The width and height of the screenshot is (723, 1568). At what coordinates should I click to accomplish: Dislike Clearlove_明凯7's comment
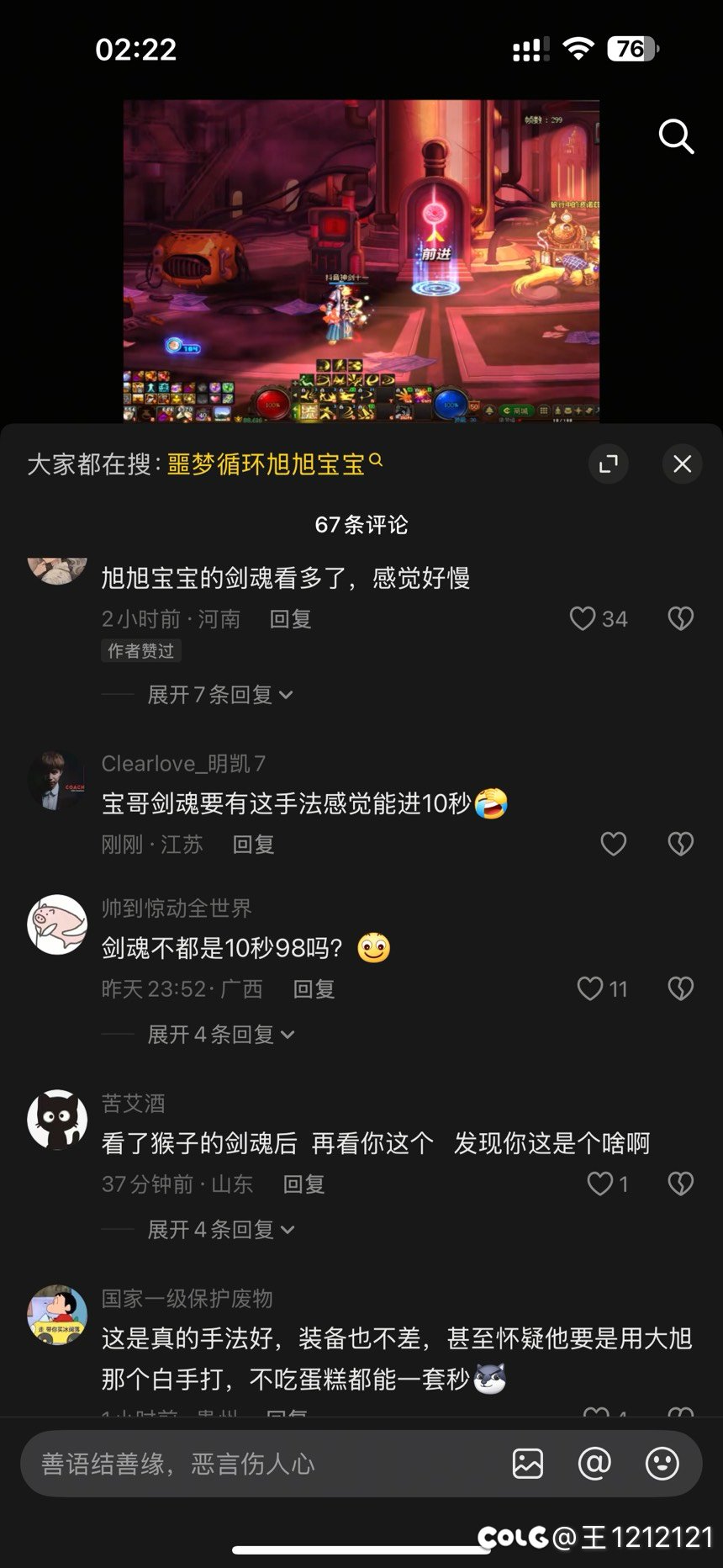coord(680,844)
